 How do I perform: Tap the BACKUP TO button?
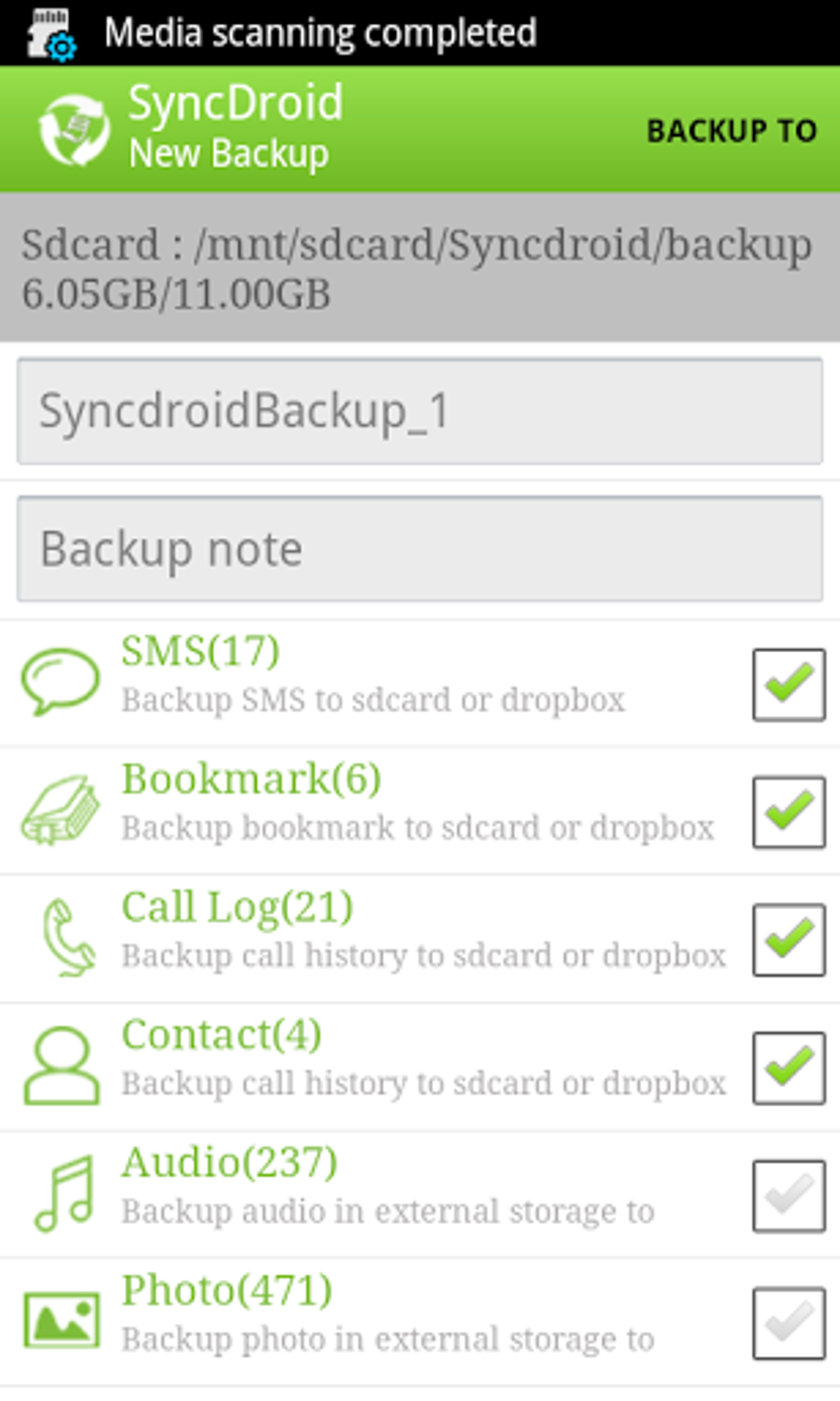731,131
